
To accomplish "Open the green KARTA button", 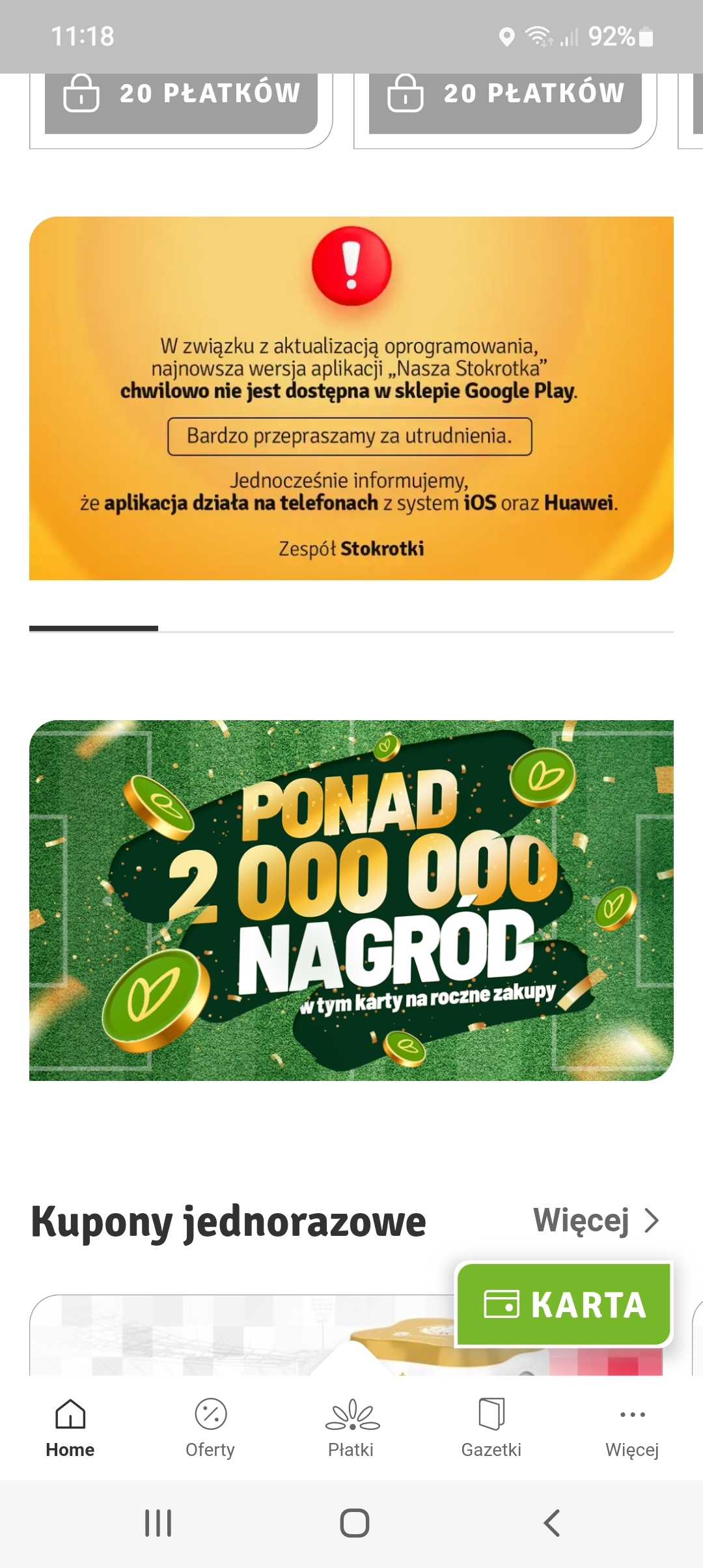I will point(564,1304).
